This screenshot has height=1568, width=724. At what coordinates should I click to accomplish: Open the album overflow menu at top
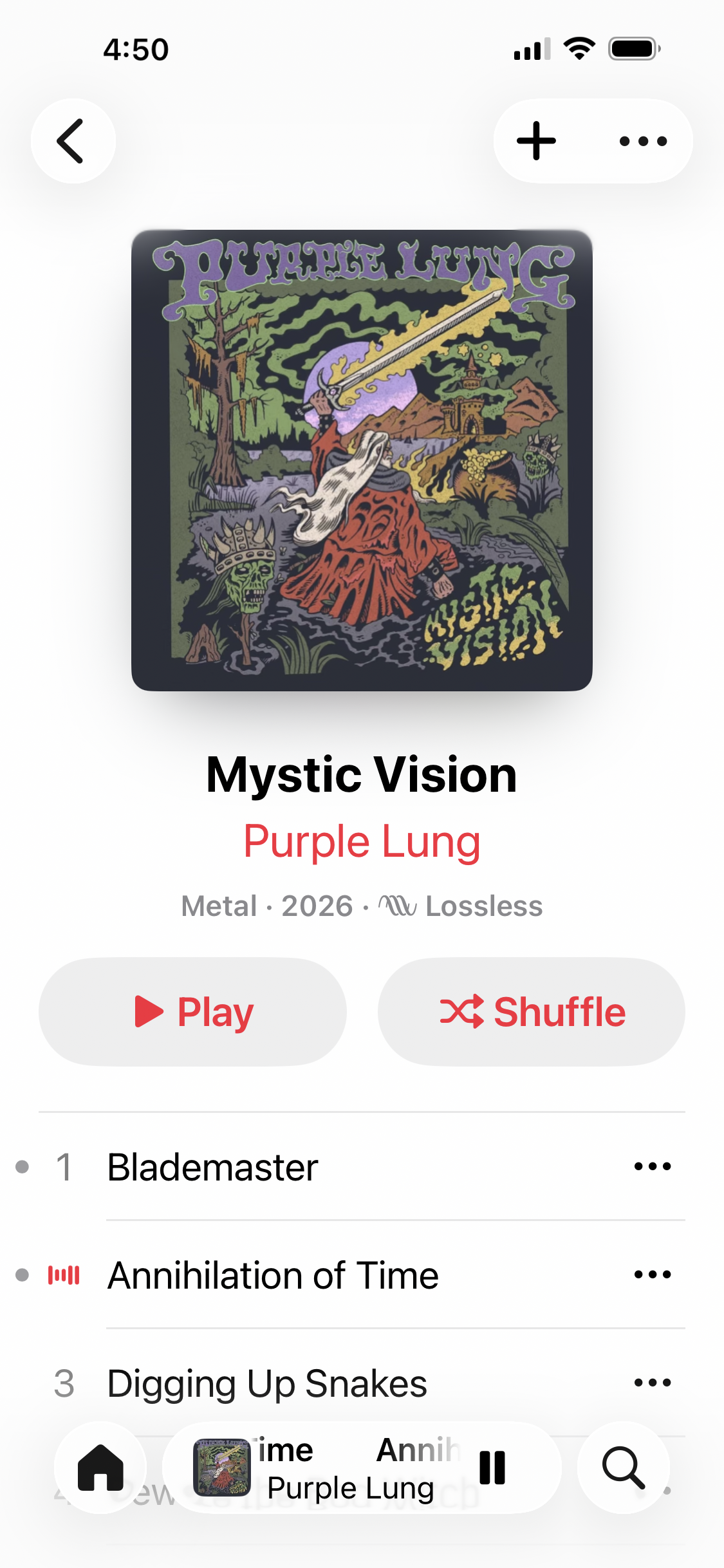[643, 141]
